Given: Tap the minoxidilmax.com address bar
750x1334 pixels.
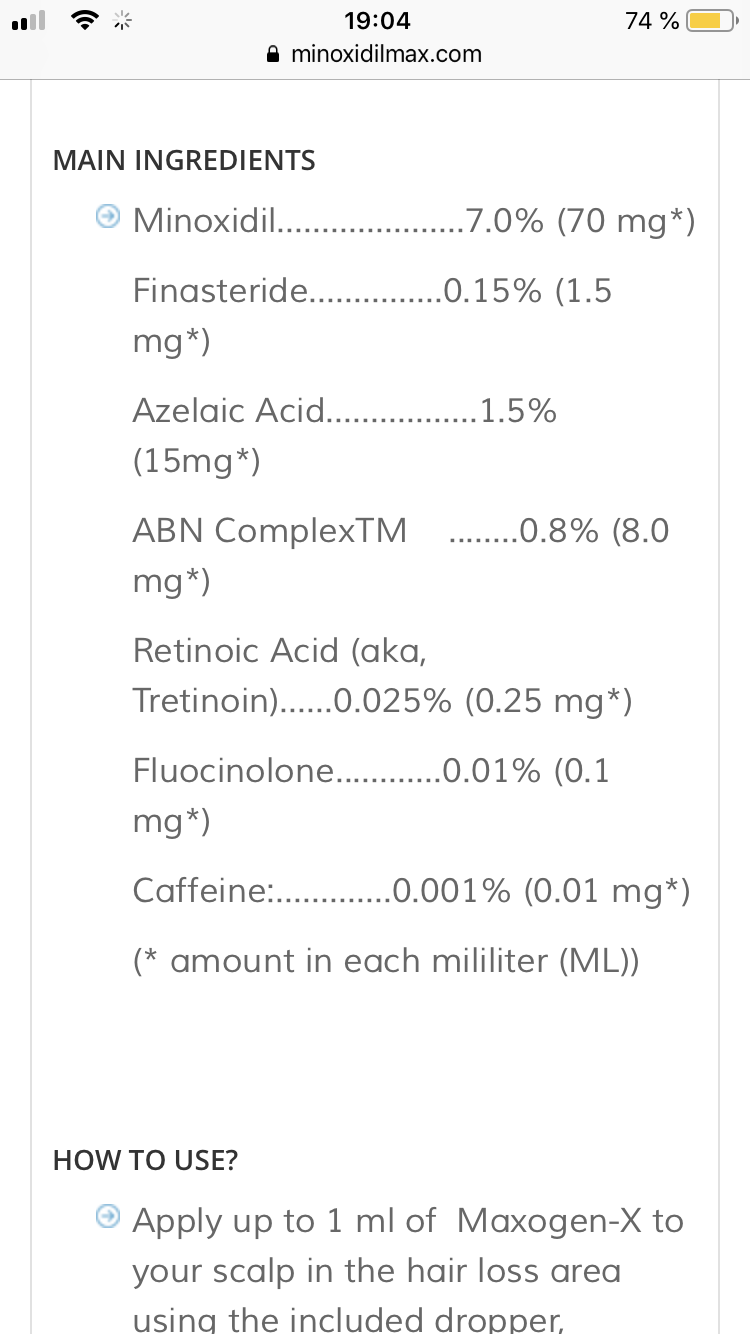Looking at the screenshot, I should (x=375, y=54).
